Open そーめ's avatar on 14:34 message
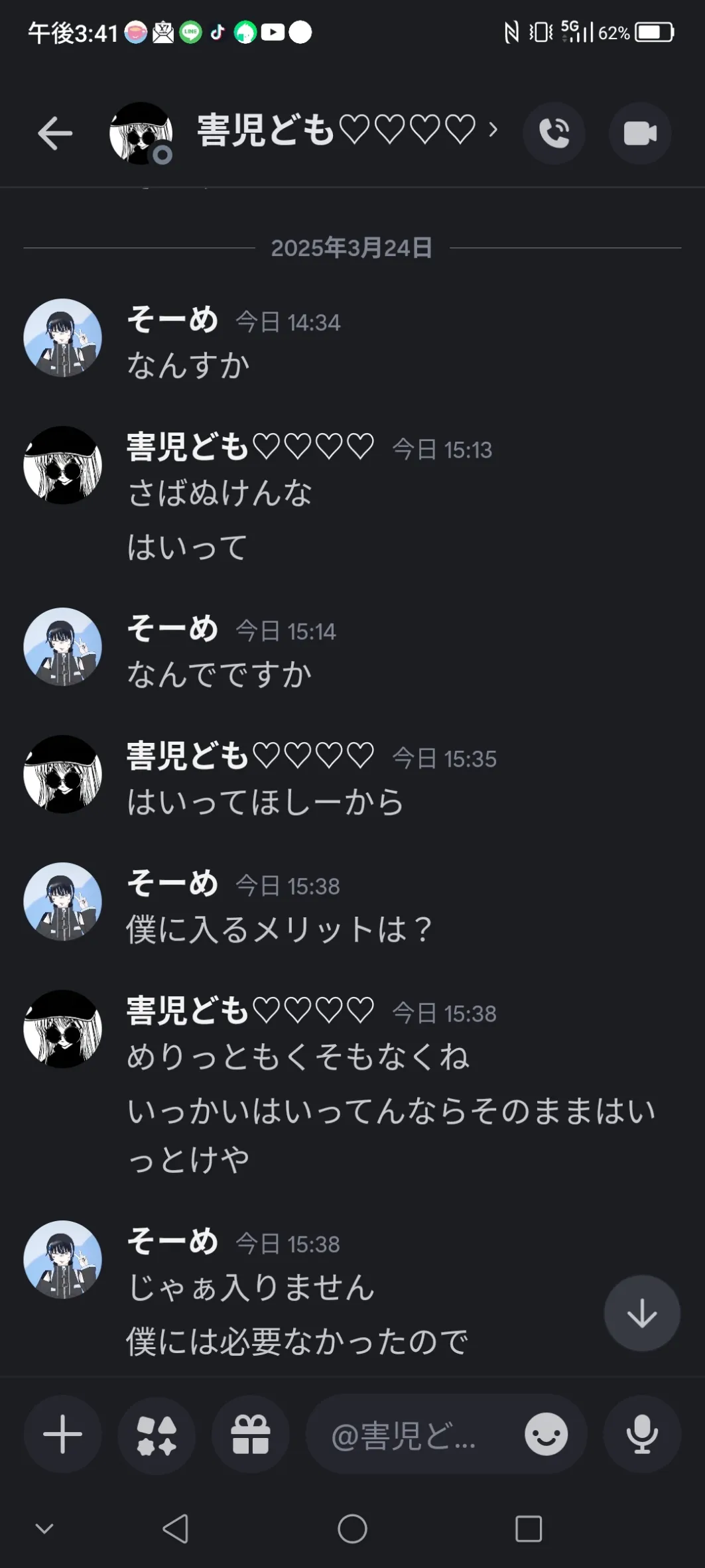Viewport: 705px width, 1568px height. tap(63, 338)
